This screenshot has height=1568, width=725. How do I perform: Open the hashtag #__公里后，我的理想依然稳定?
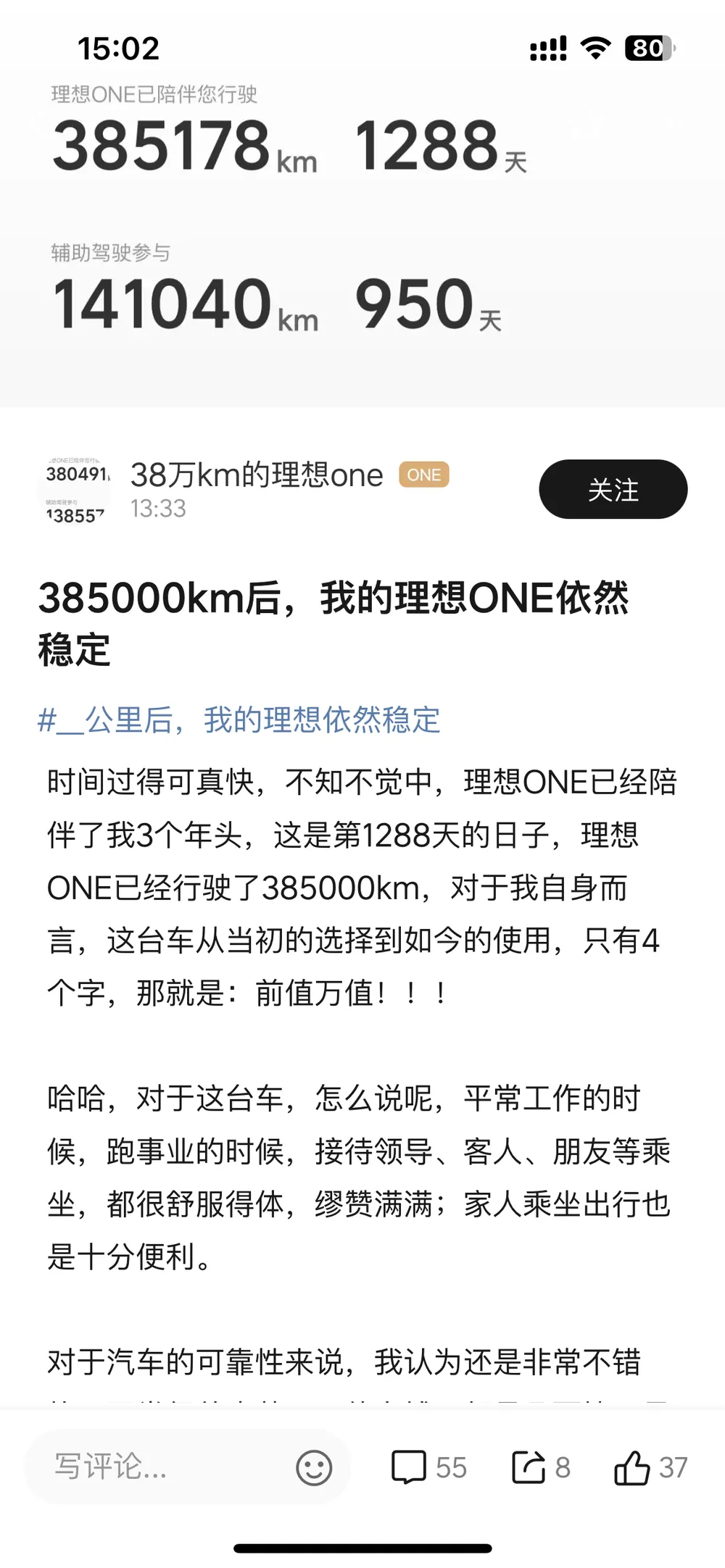(239, 720)
